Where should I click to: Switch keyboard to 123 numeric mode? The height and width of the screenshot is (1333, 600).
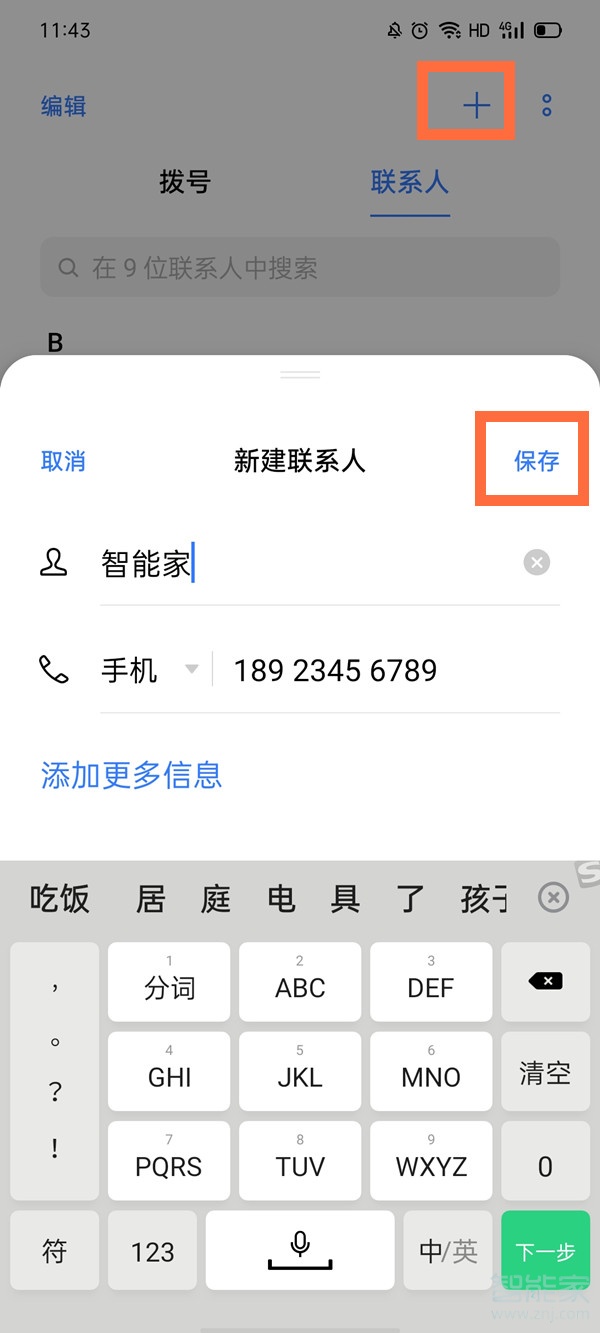click(x=152, y=1251)
